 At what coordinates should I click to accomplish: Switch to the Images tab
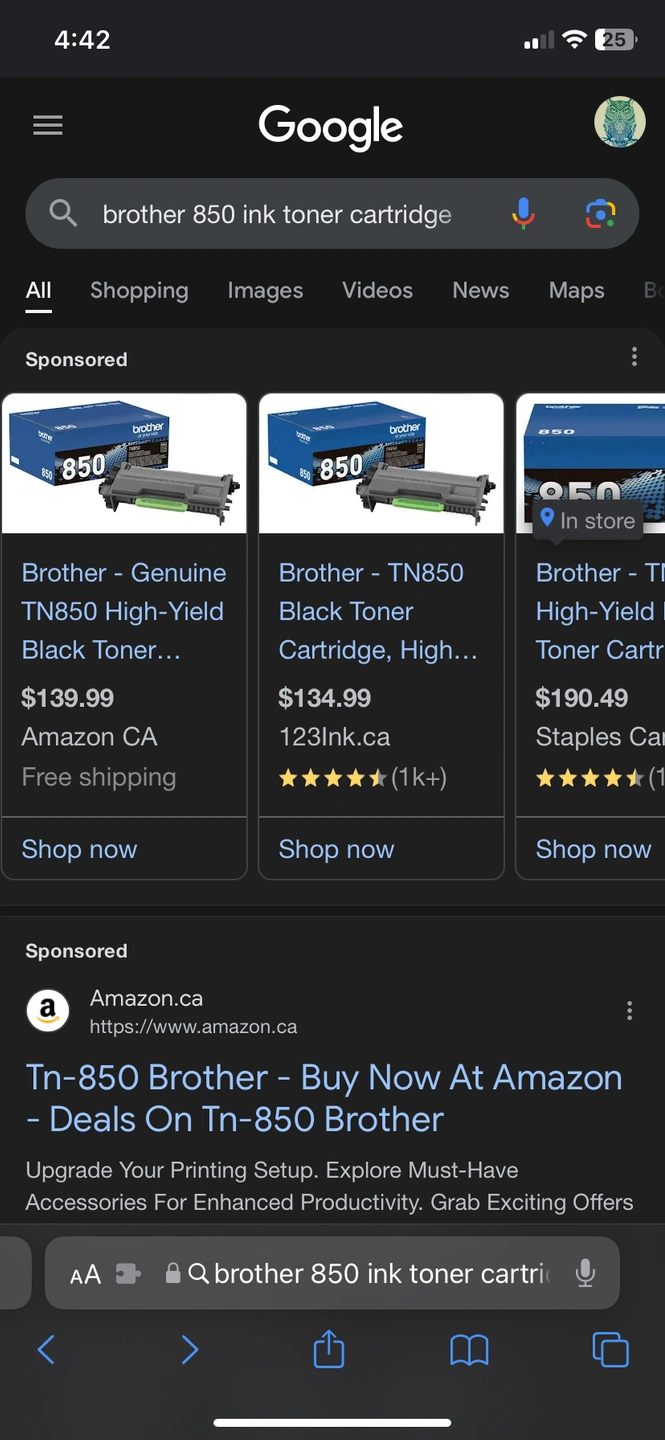coord(265,290)
